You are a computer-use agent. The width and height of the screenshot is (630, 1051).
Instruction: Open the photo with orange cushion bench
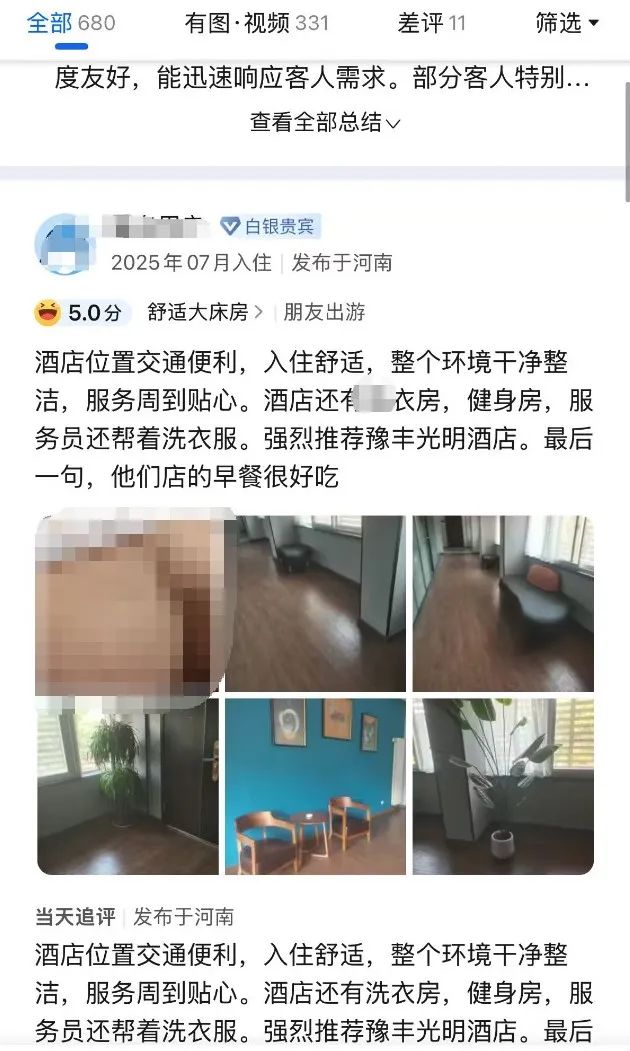pos(503,603)
